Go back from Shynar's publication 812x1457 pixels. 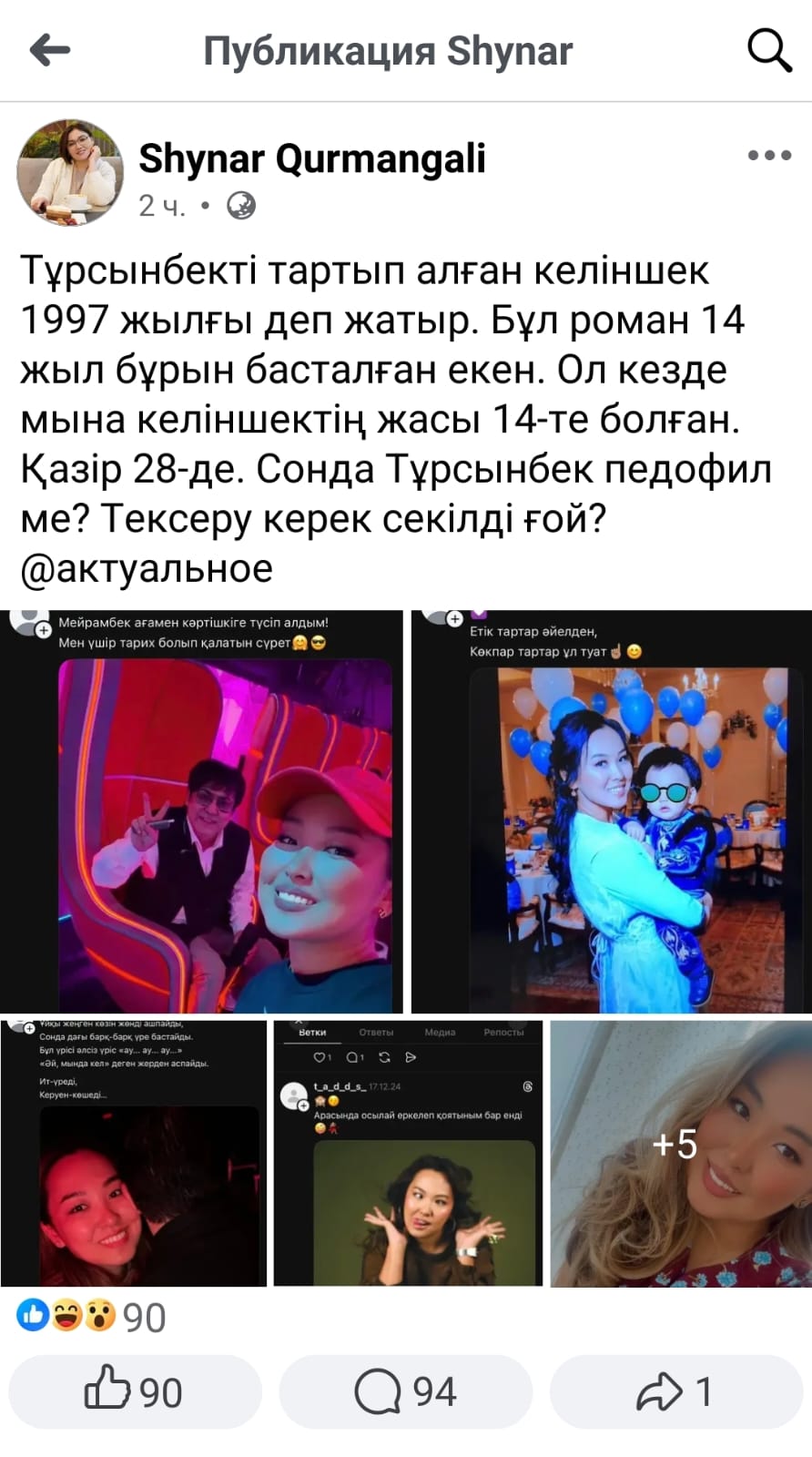click(x=50, y=50)
